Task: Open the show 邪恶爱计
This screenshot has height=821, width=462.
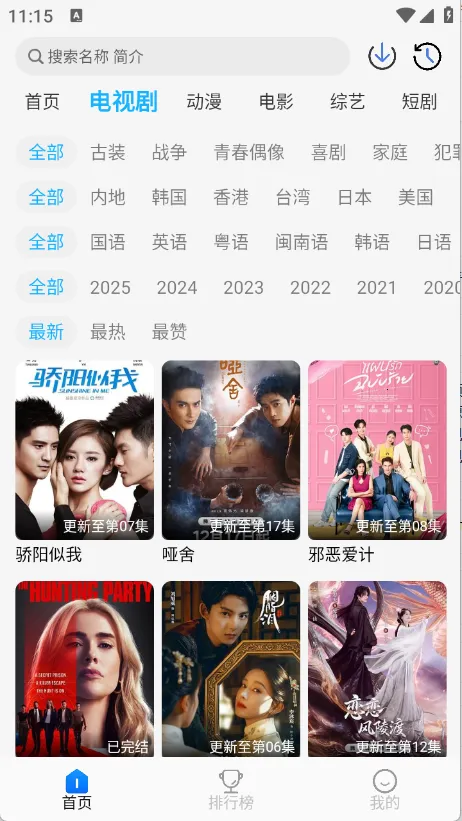Action: pos(377,462)
